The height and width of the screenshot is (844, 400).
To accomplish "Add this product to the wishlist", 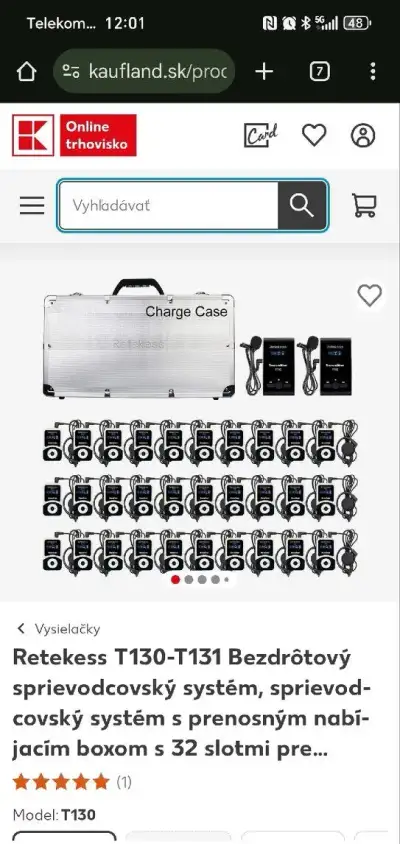I will (370, 296).
